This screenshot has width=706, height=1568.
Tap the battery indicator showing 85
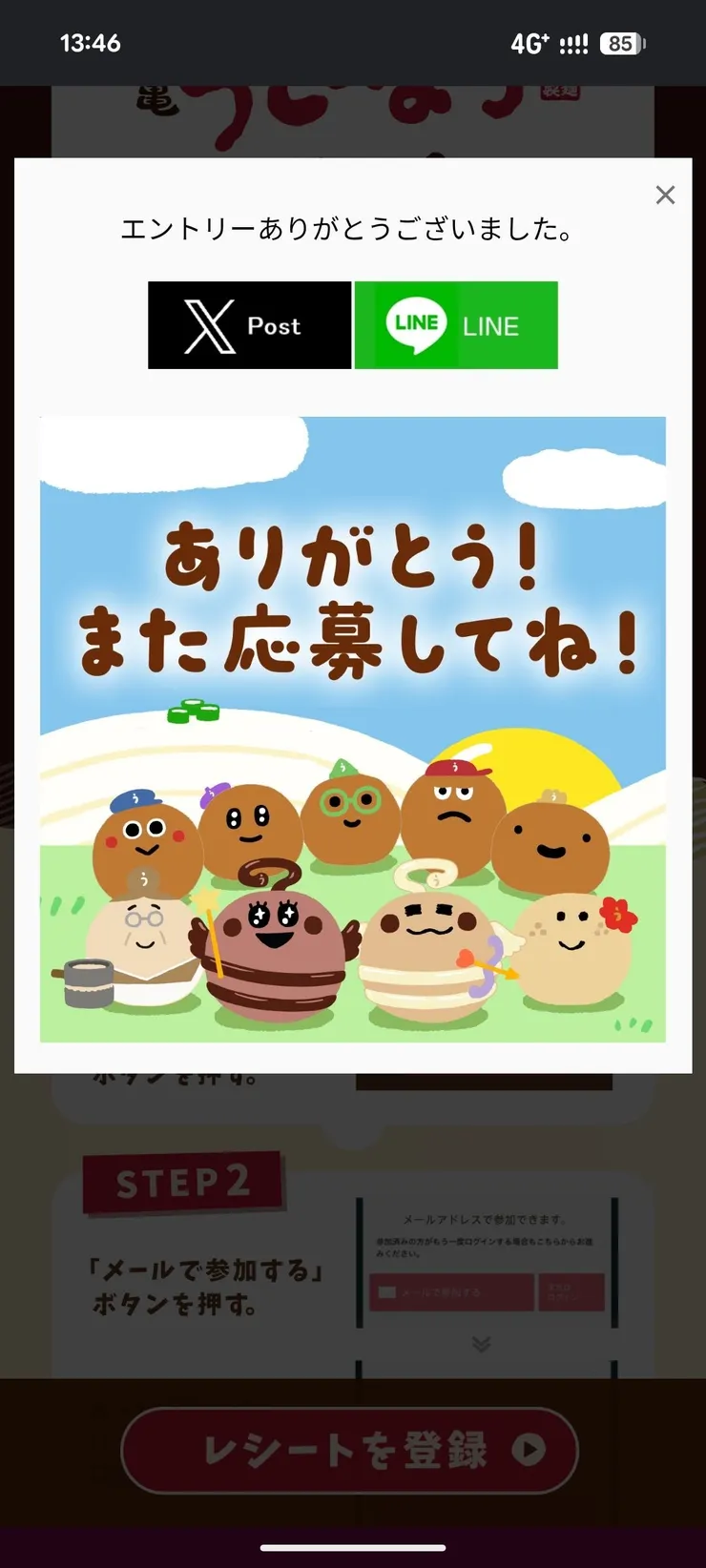point(622,43)
